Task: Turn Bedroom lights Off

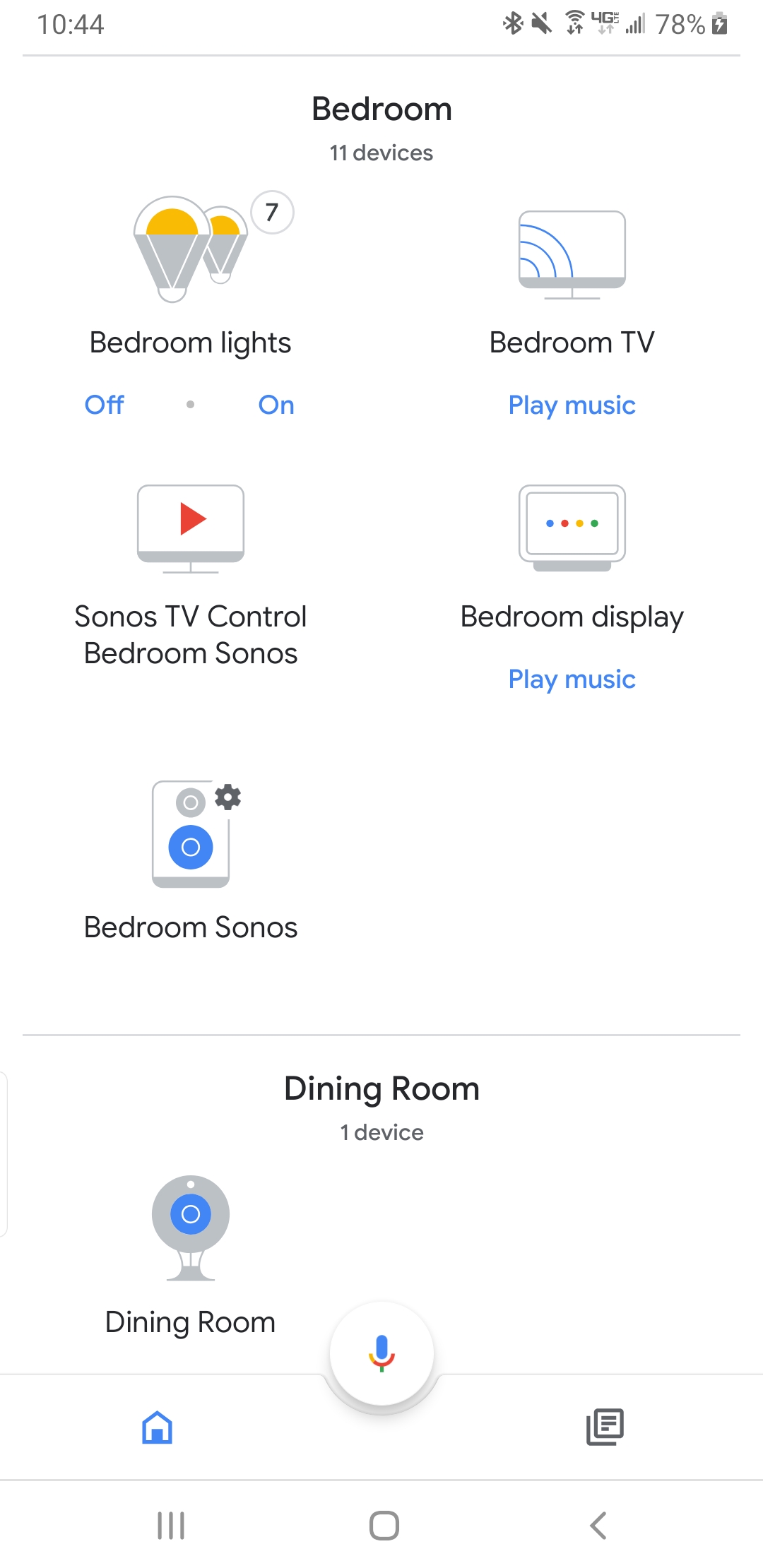Action: pos(104,405)
